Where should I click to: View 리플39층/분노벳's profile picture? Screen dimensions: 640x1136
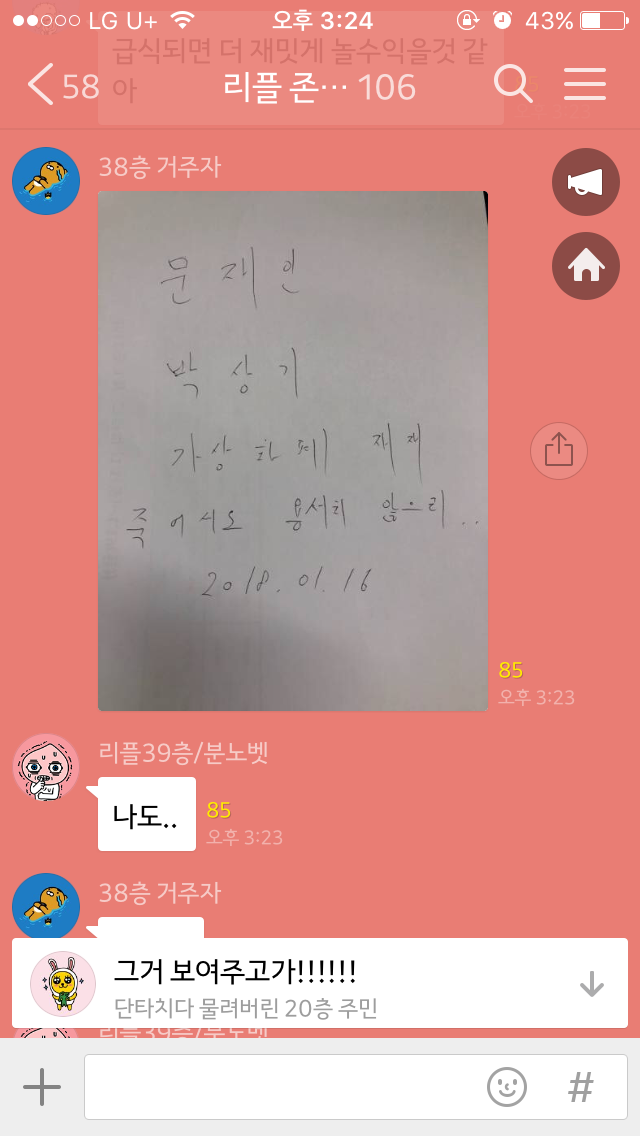[x=46, y=768]
